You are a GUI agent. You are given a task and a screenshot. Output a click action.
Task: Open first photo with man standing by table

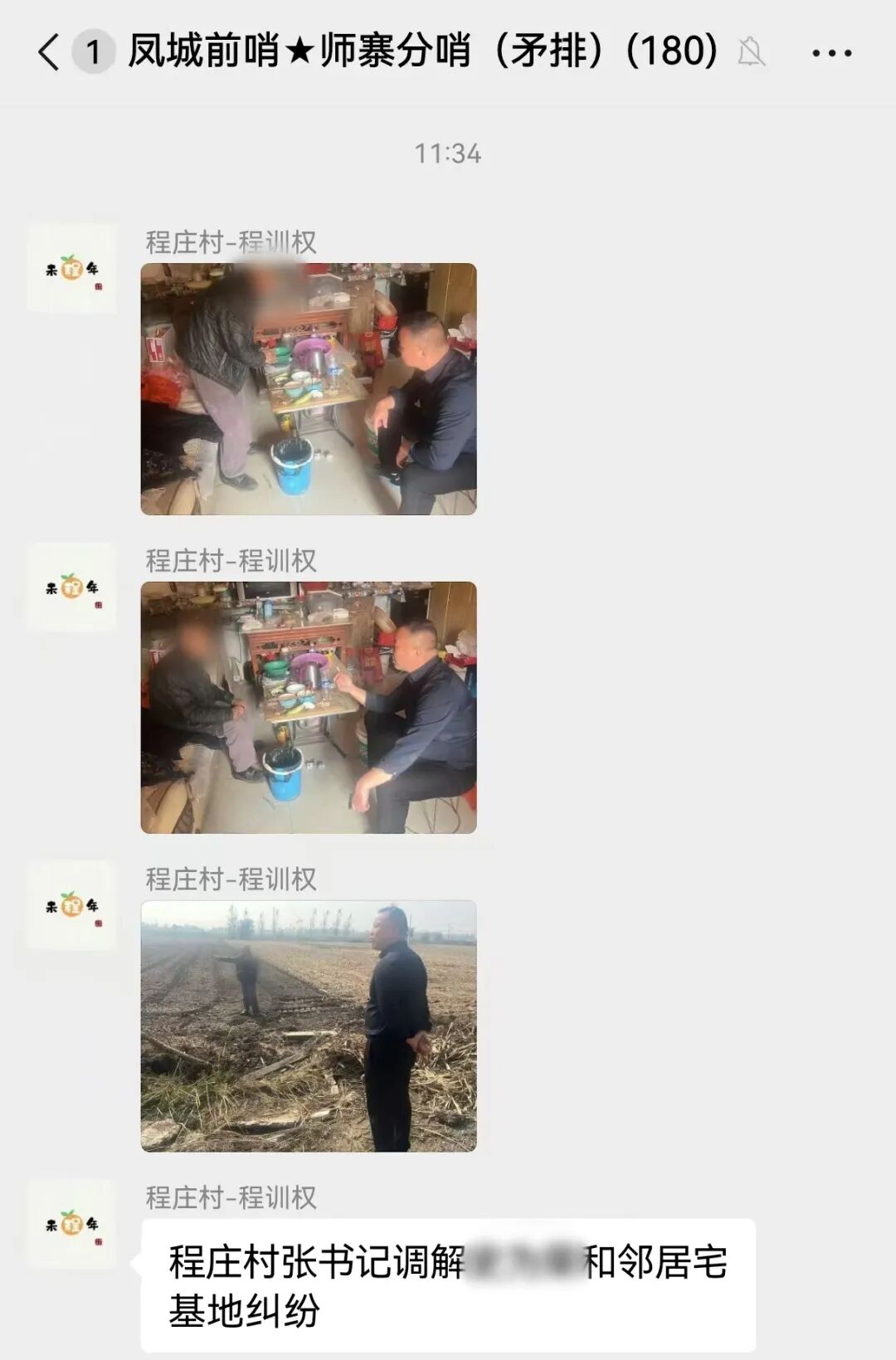[x=309, y=389]
